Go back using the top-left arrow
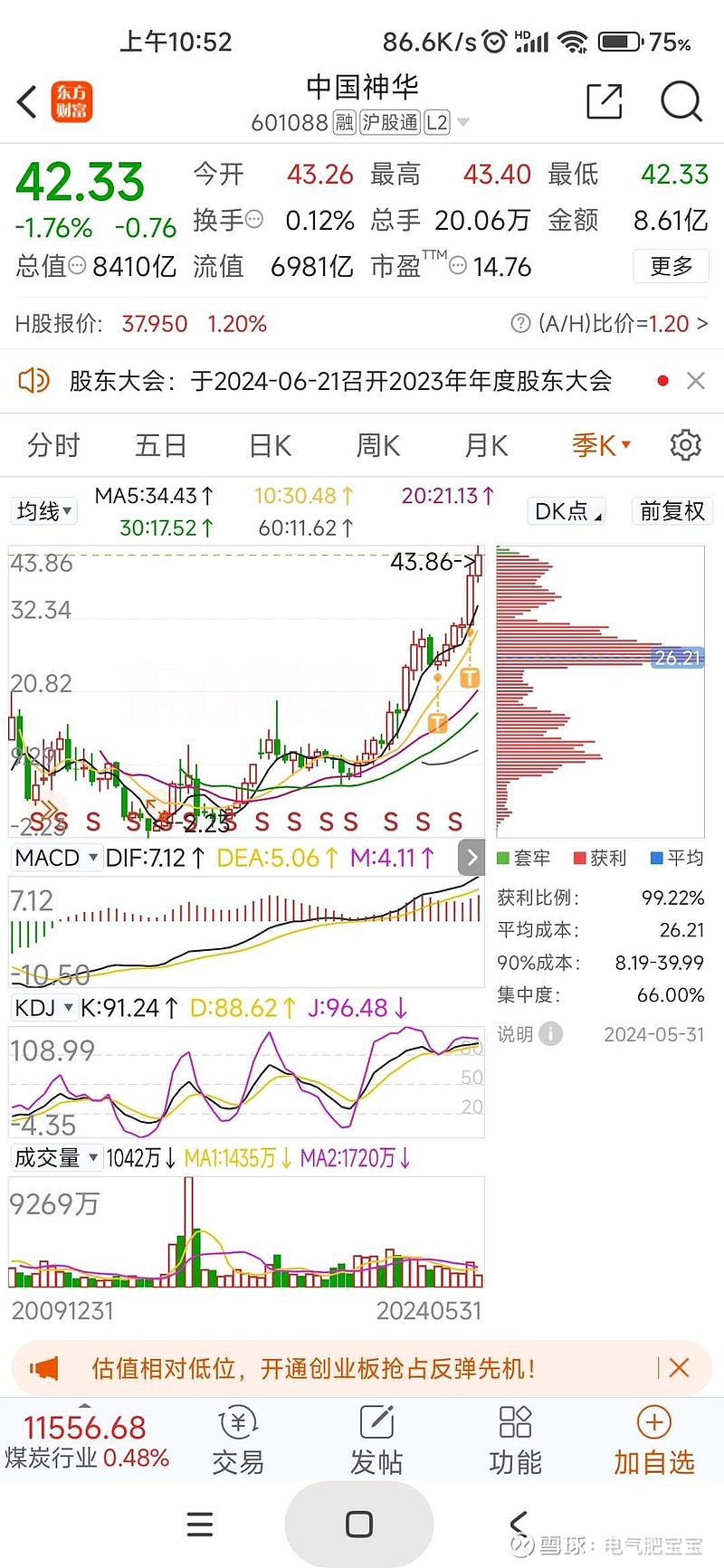Screen dimensions: 724x1568 (27, 101)
